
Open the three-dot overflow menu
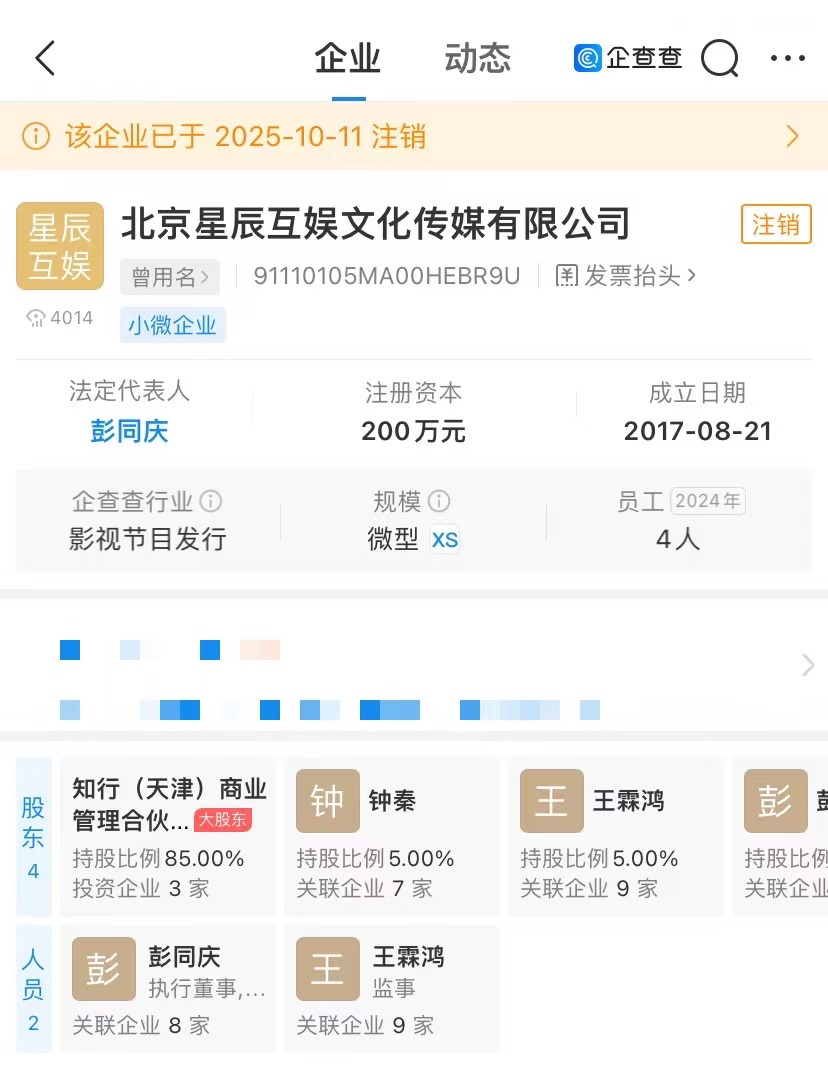787,59
